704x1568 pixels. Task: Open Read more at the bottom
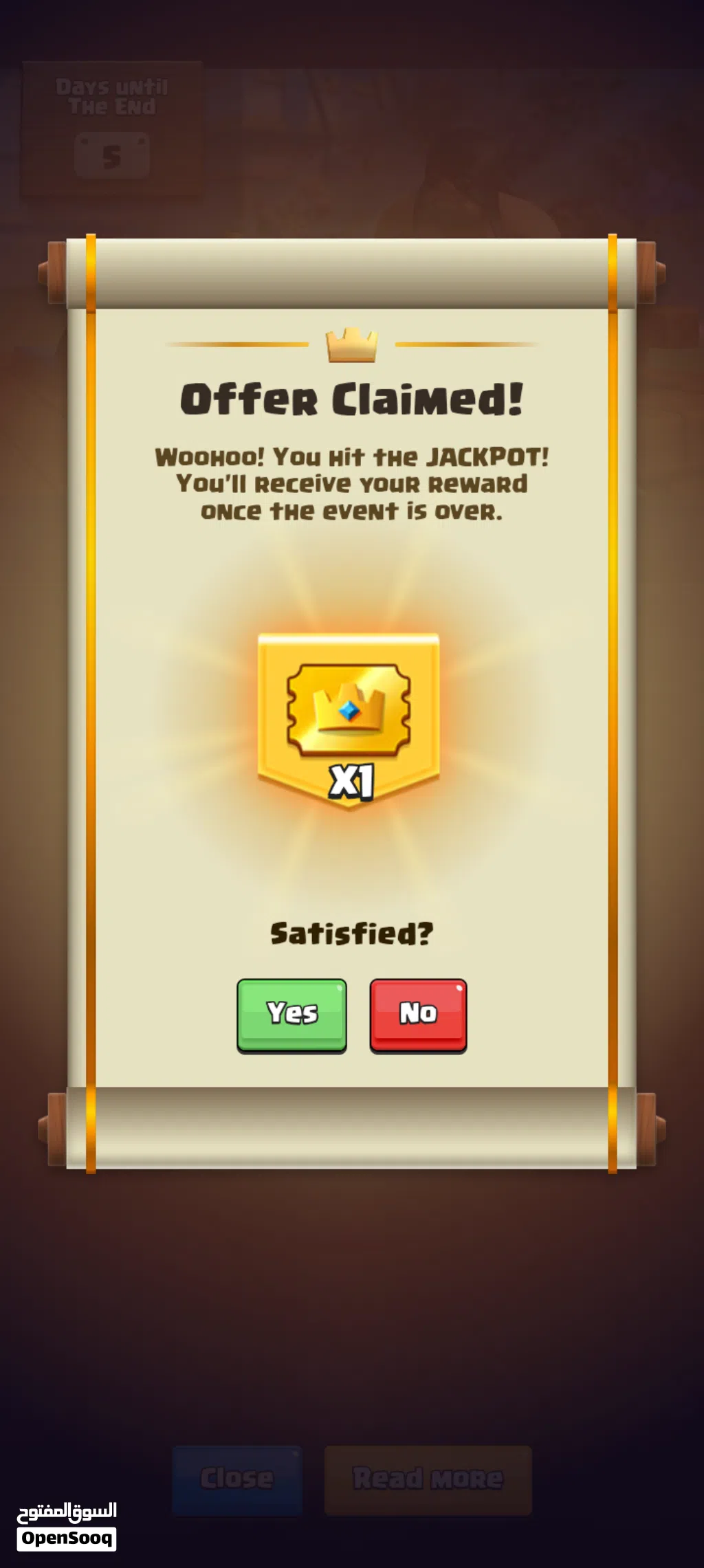pos(428,1480)
